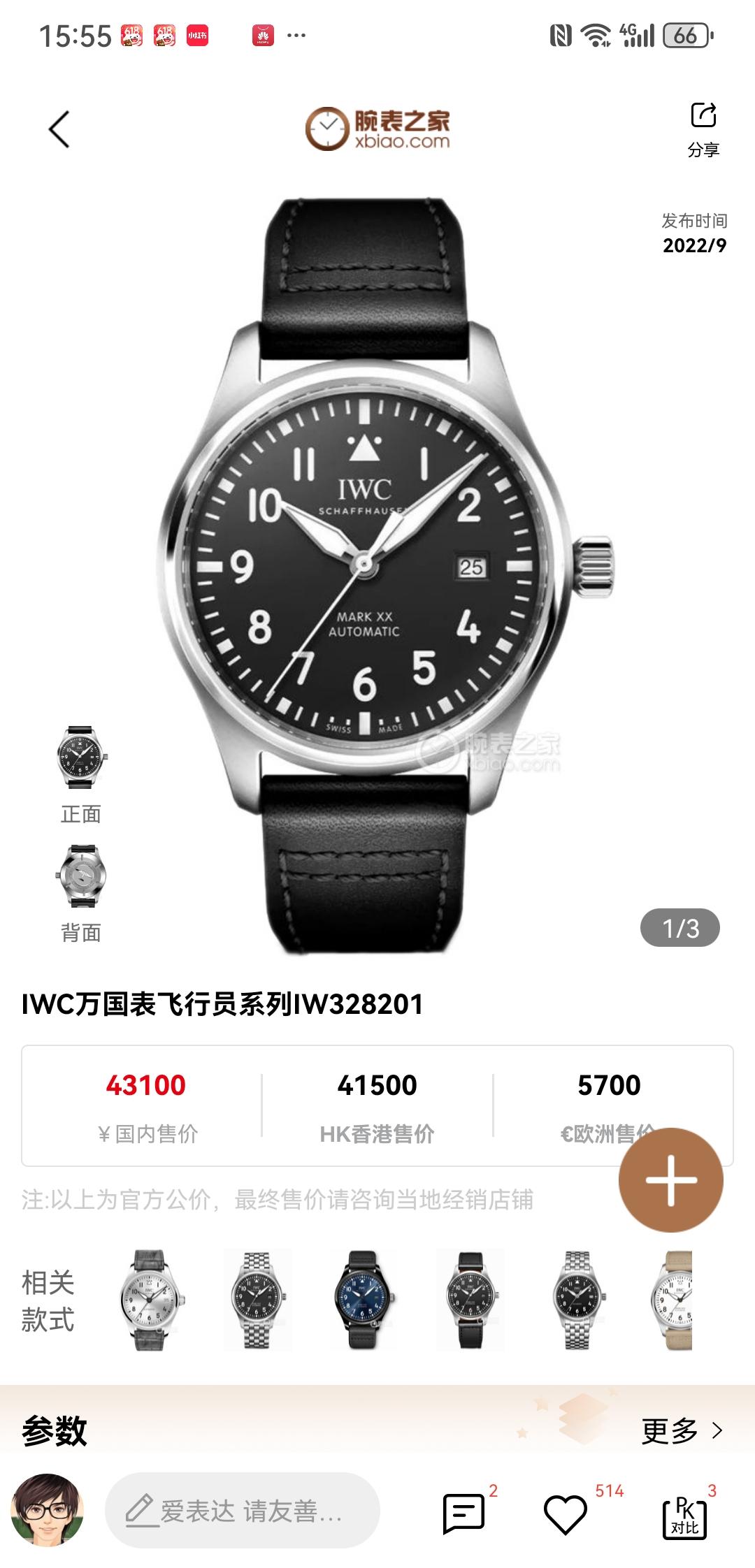Select the front view (正面) thumbnail

point(81,760)
